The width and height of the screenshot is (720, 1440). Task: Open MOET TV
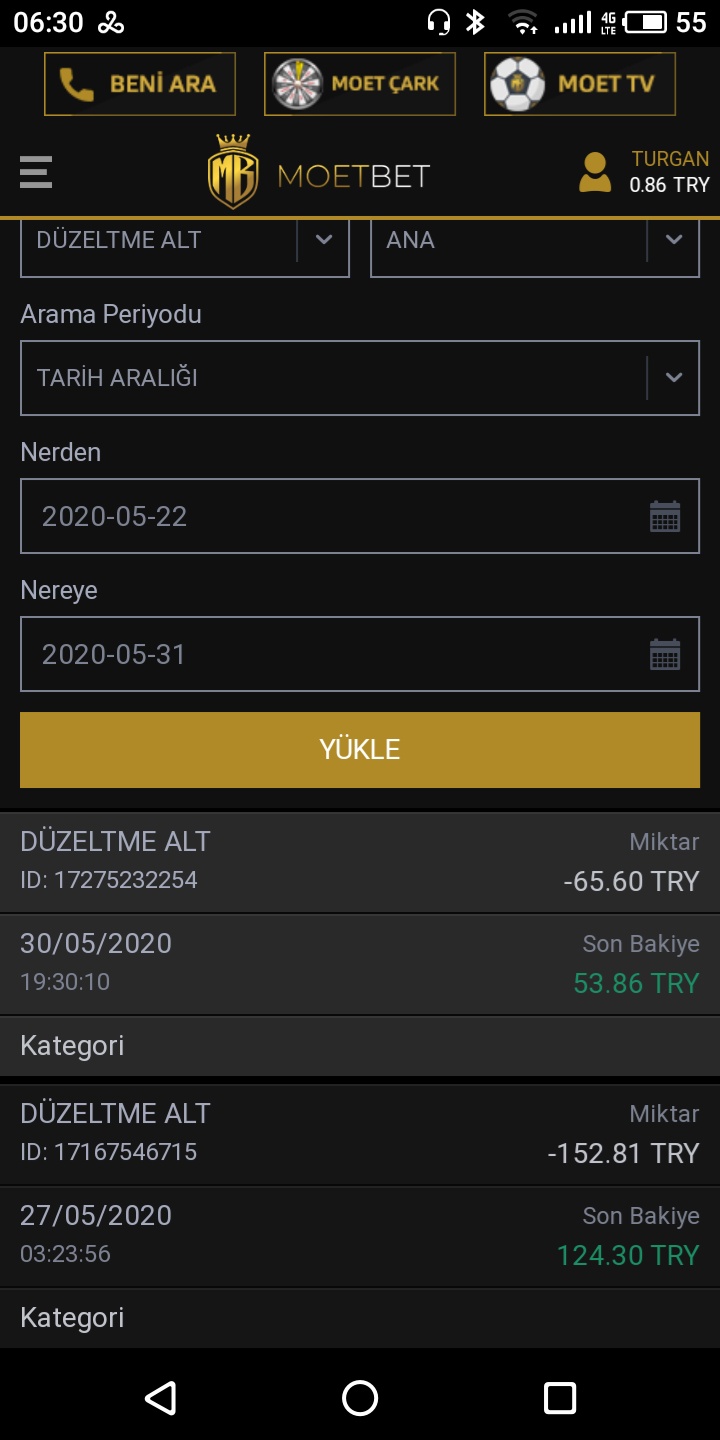580,84
